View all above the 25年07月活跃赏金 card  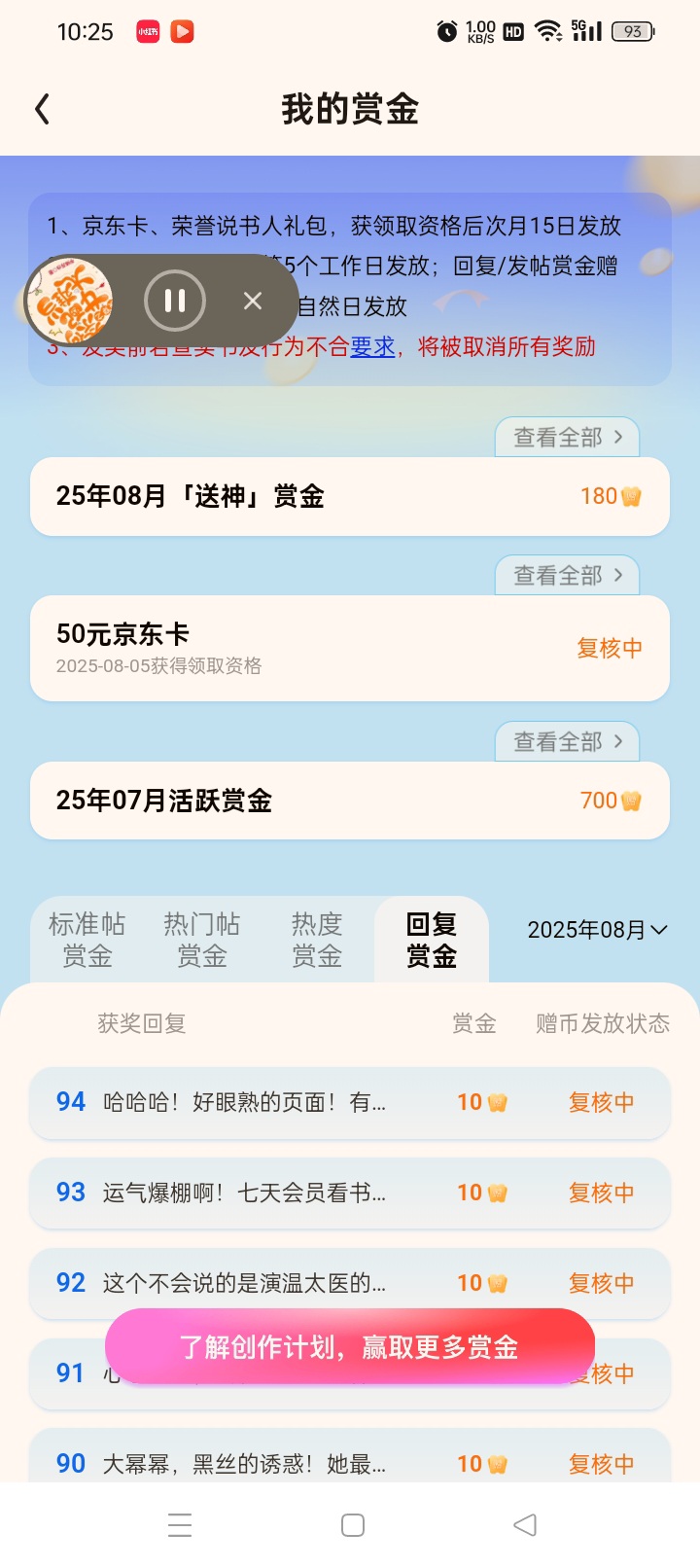pos(567,742)
